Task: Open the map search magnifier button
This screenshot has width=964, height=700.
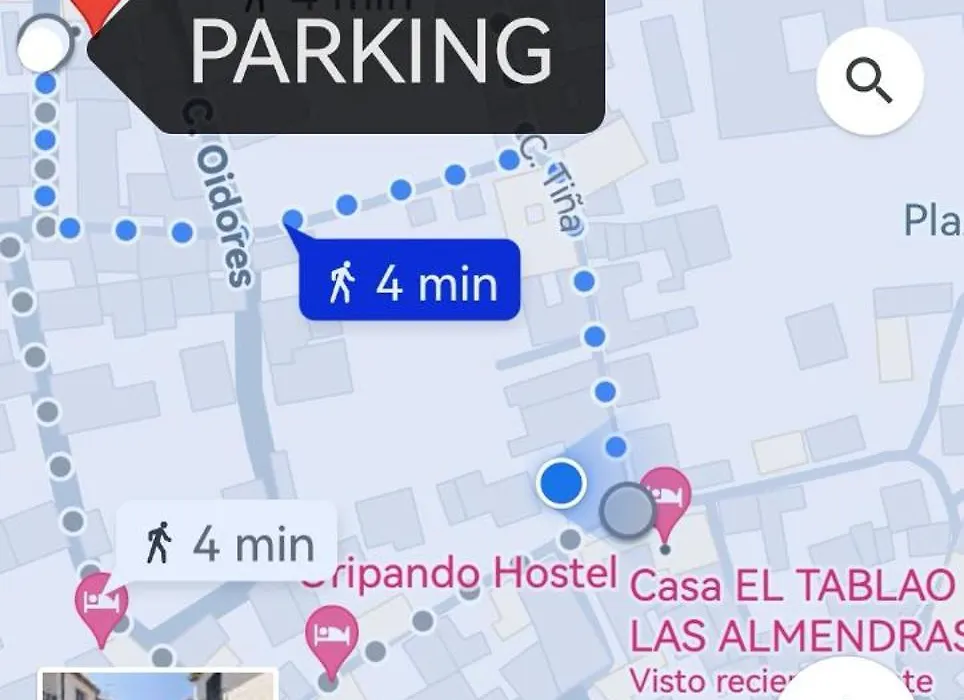Action: click(x=869, y=83)
